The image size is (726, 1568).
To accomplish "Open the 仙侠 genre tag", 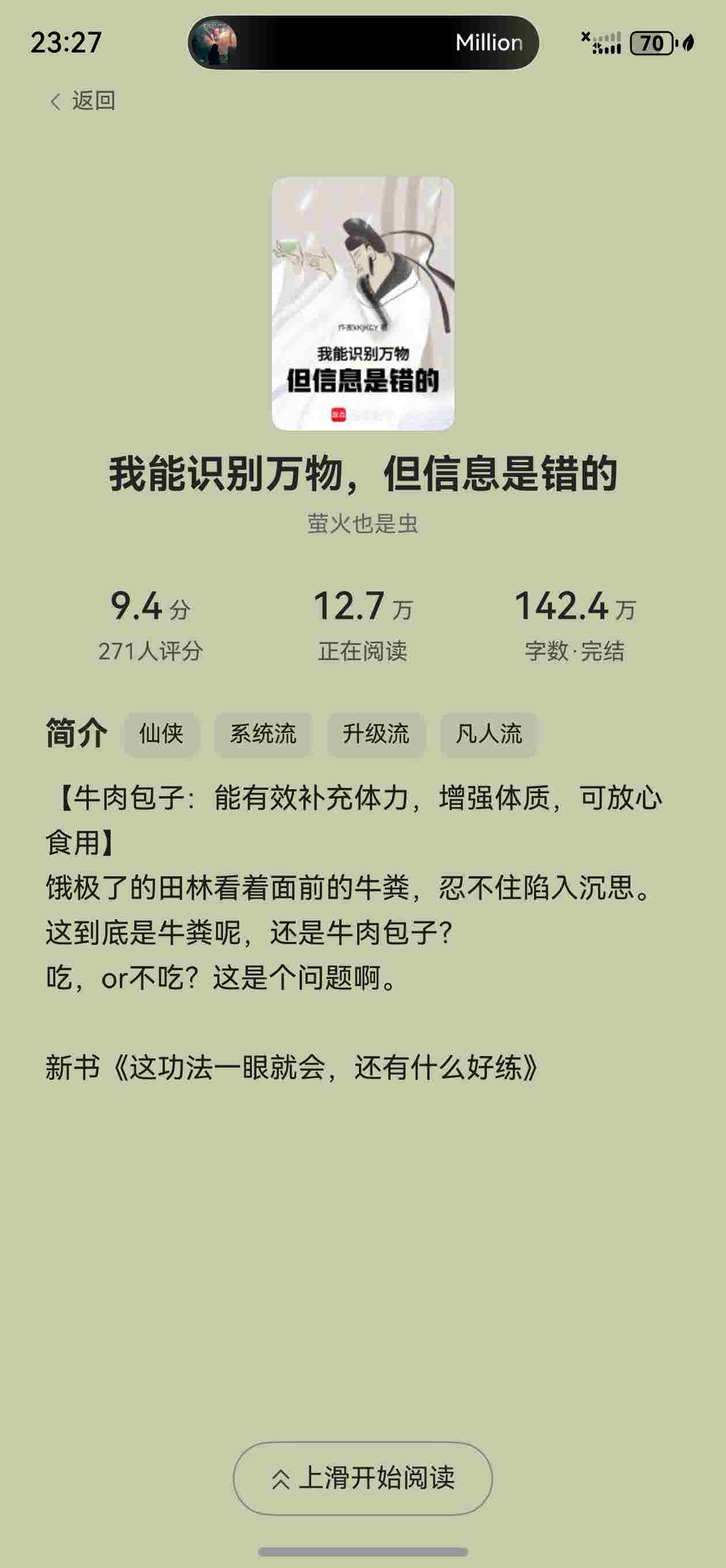I will coord(161,734).
